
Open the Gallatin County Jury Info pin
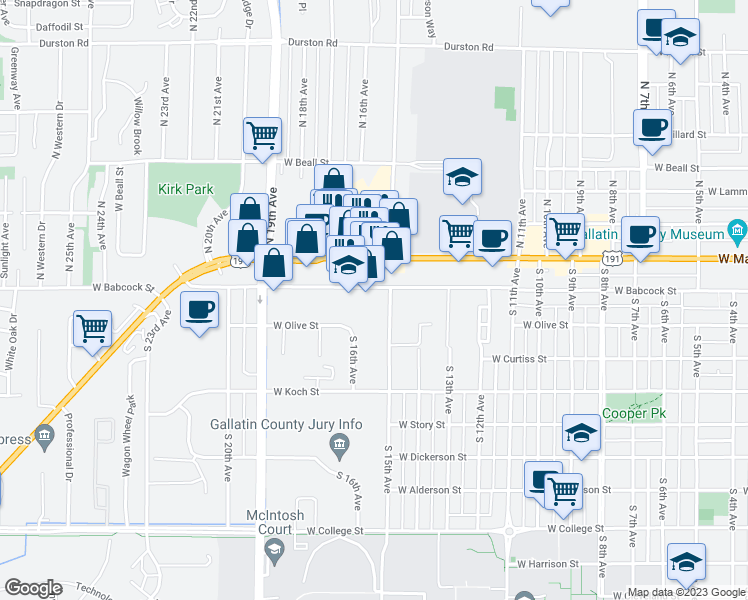[344, 443]
